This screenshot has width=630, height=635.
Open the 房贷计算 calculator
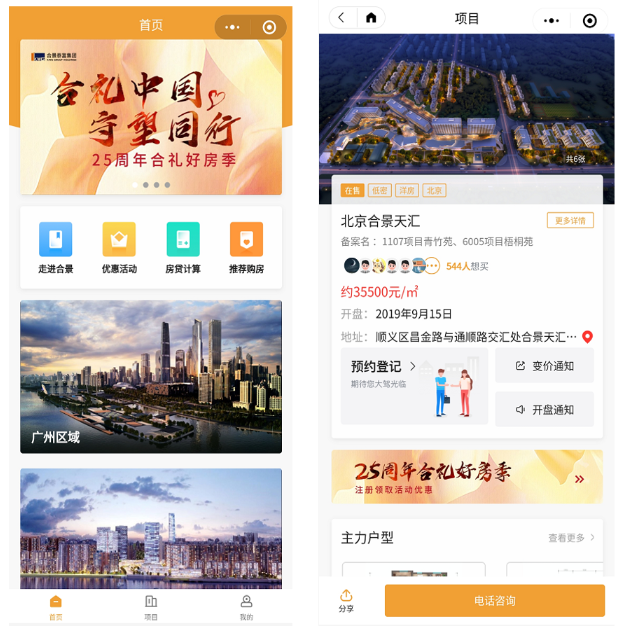coord(183,246)
